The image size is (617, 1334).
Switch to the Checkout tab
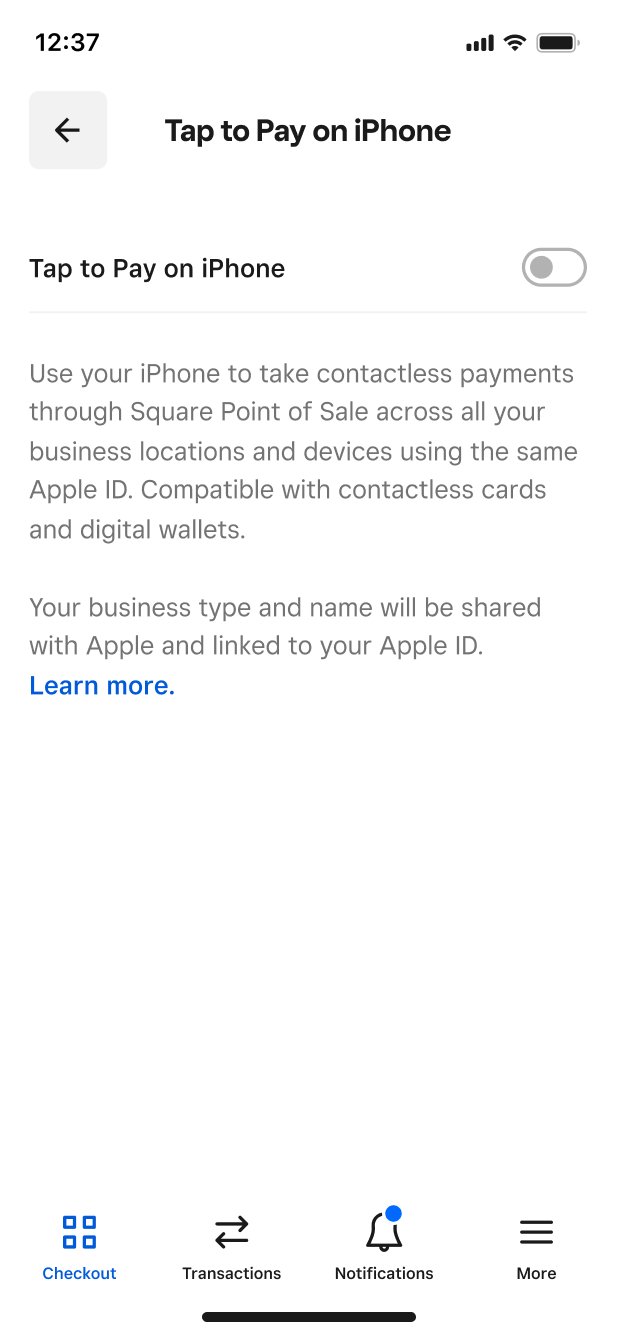[79, 1244]
